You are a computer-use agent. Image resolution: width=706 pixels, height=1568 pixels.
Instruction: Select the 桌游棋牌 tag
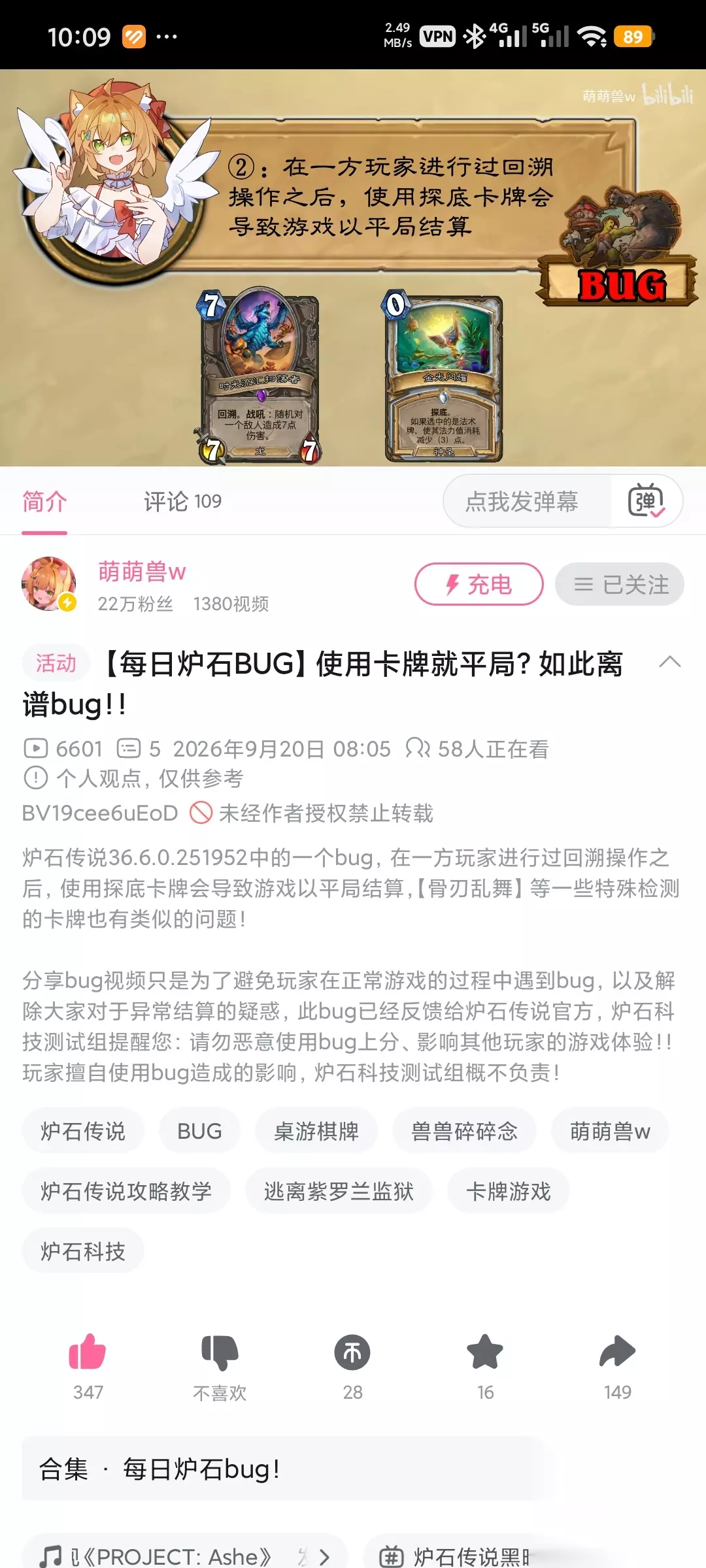(316, 1131)
